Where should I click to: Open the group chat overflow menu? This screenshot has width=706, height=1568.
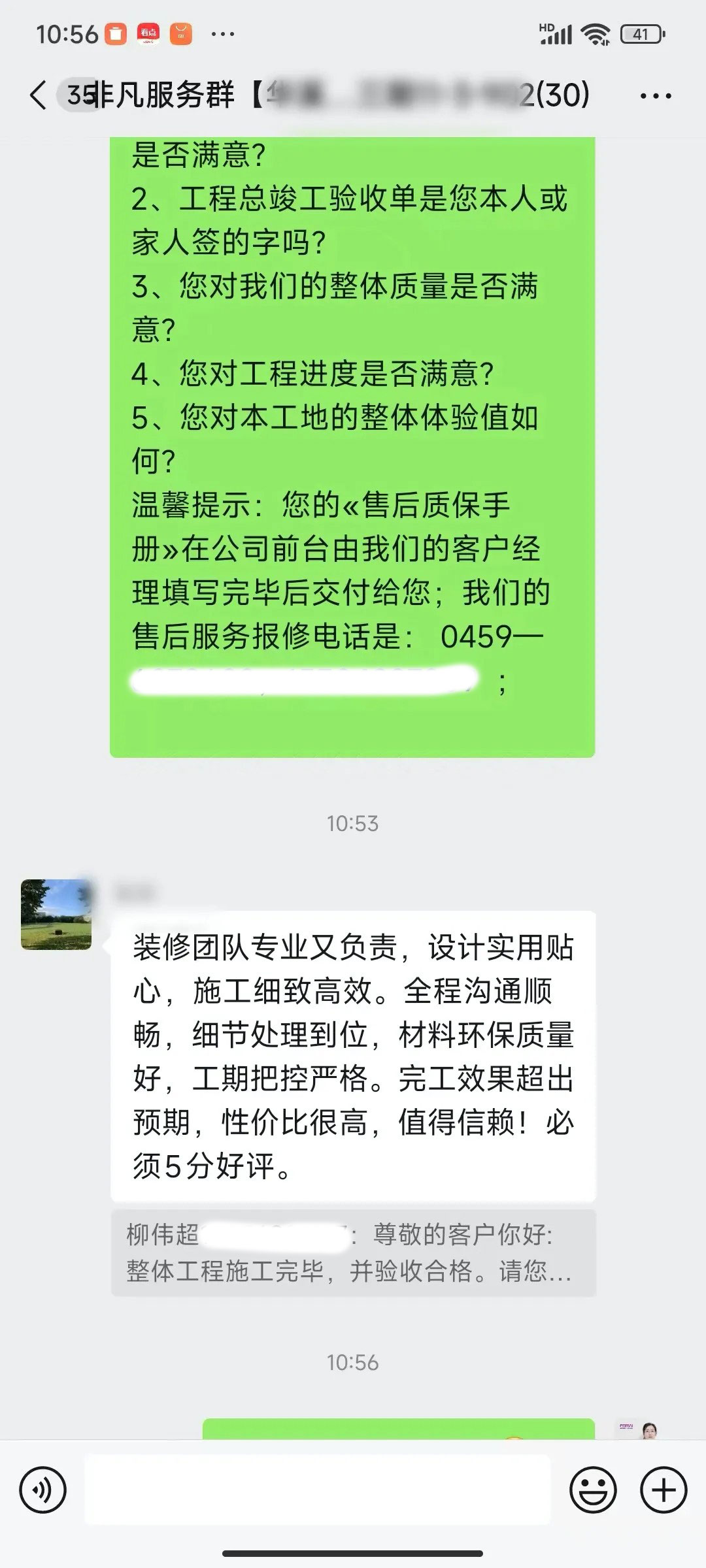click(x=656, y=97)
